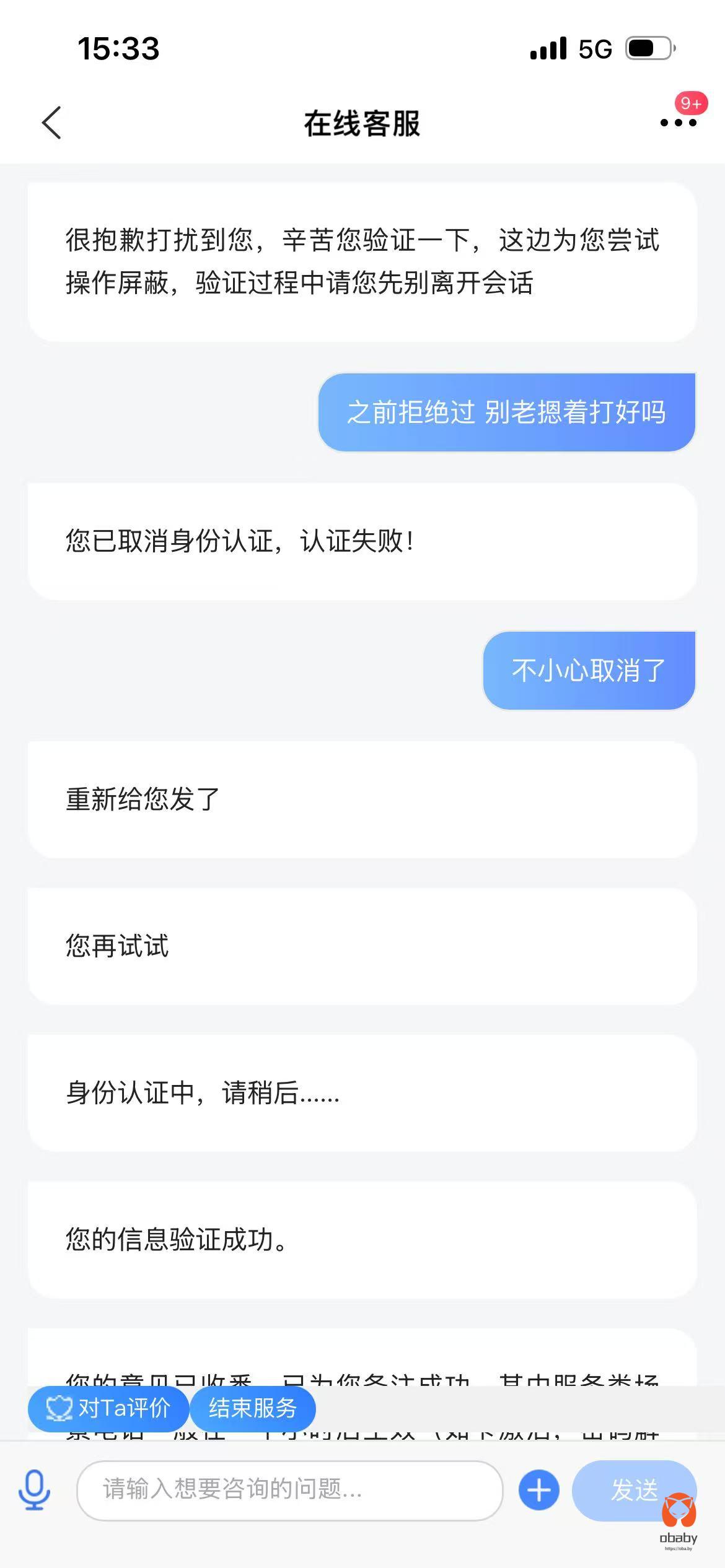Start voice input with the microphone

pyautogui.click(x=34, y=1489)
